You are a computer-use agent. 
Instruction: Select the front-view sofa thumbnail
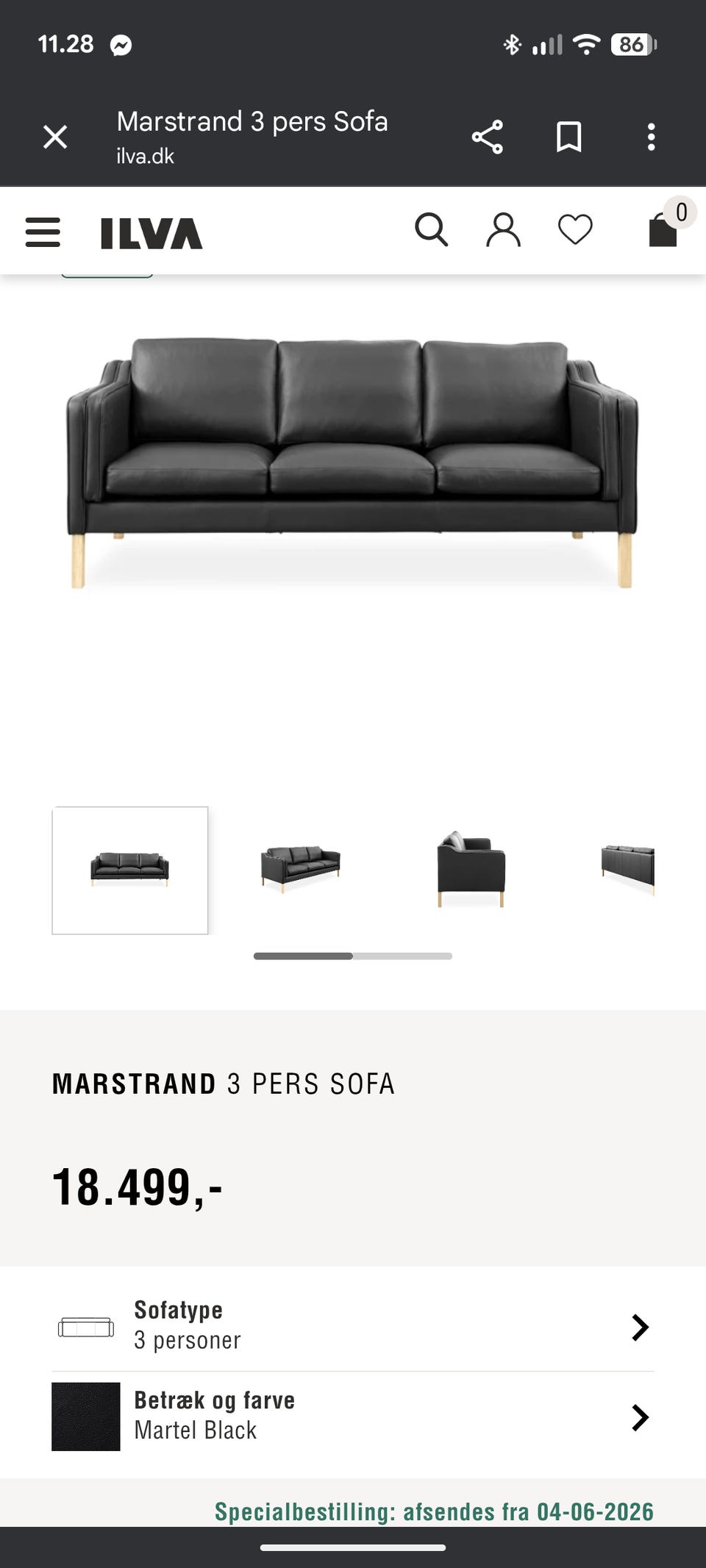point(130,870)
